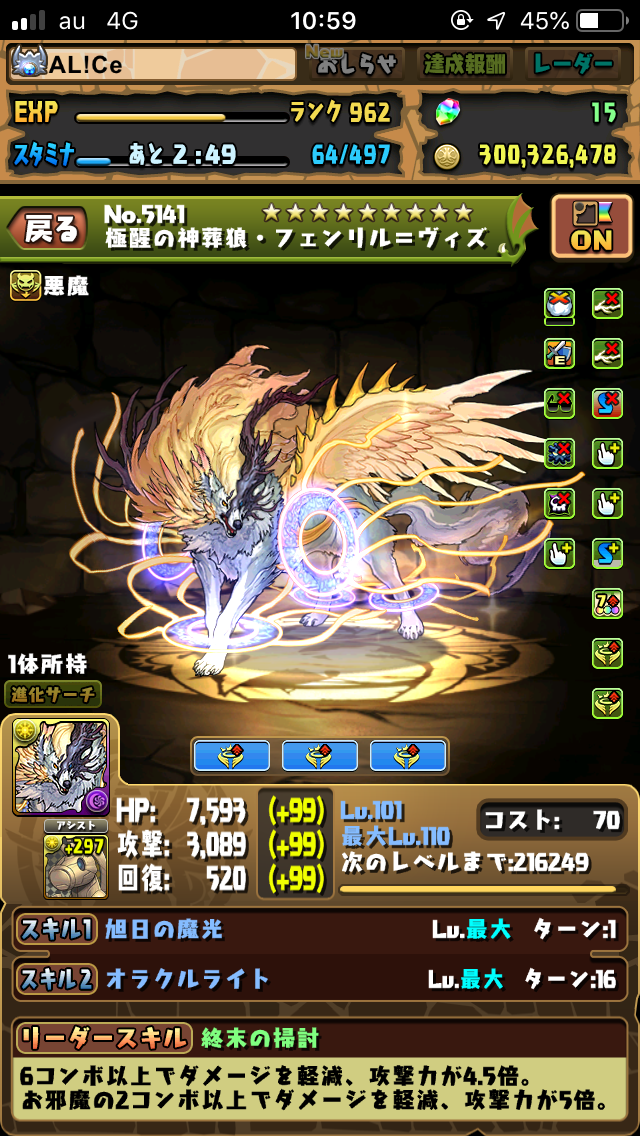
Task: View スキル2 オラクルライト details
Action: (320, 979)
